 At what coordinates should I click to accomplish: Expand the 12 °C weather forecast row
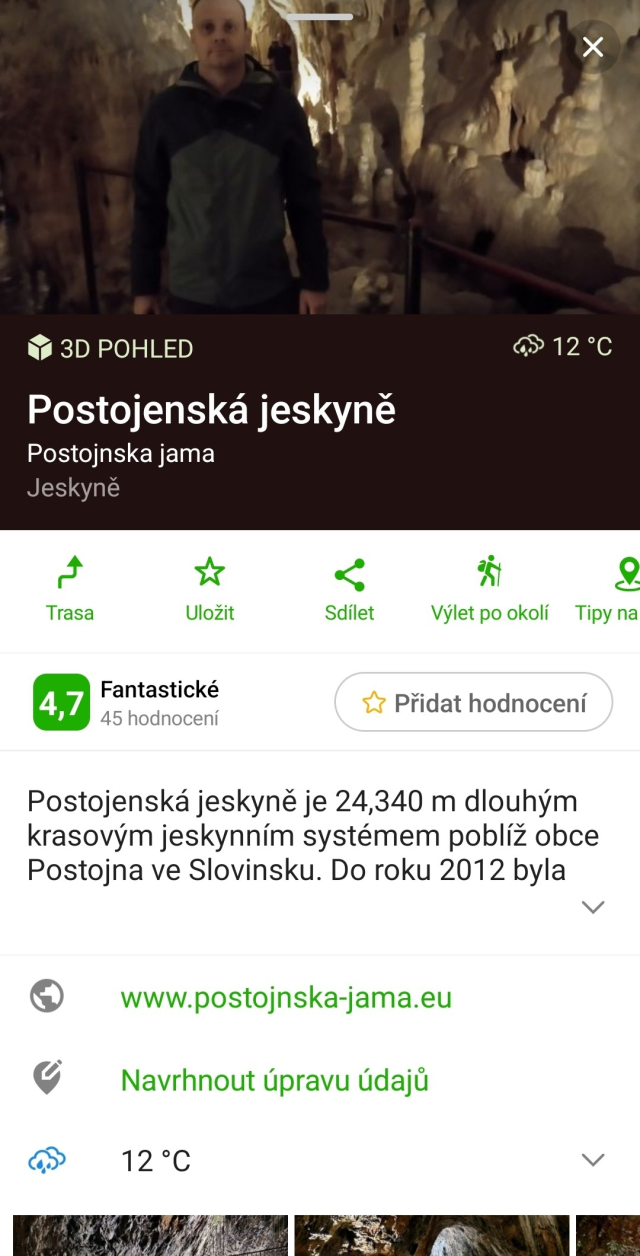tap(593, 1160)
